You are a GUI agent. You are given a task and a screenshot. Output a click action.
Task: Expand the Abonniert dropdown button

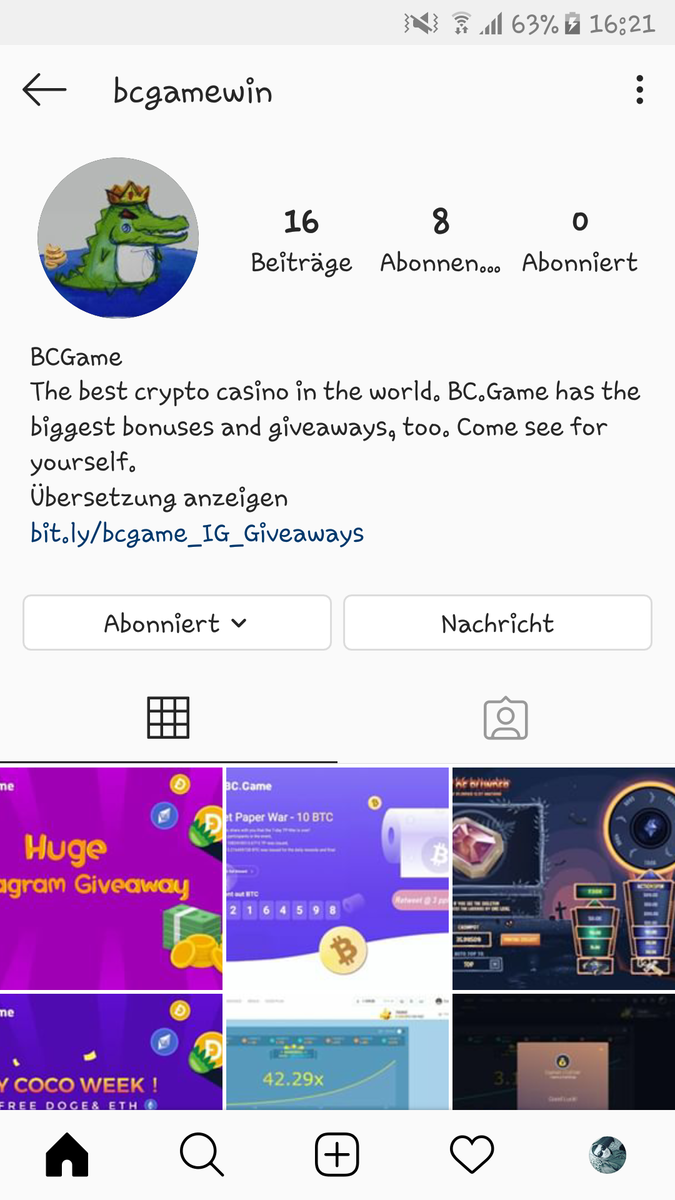177,623
